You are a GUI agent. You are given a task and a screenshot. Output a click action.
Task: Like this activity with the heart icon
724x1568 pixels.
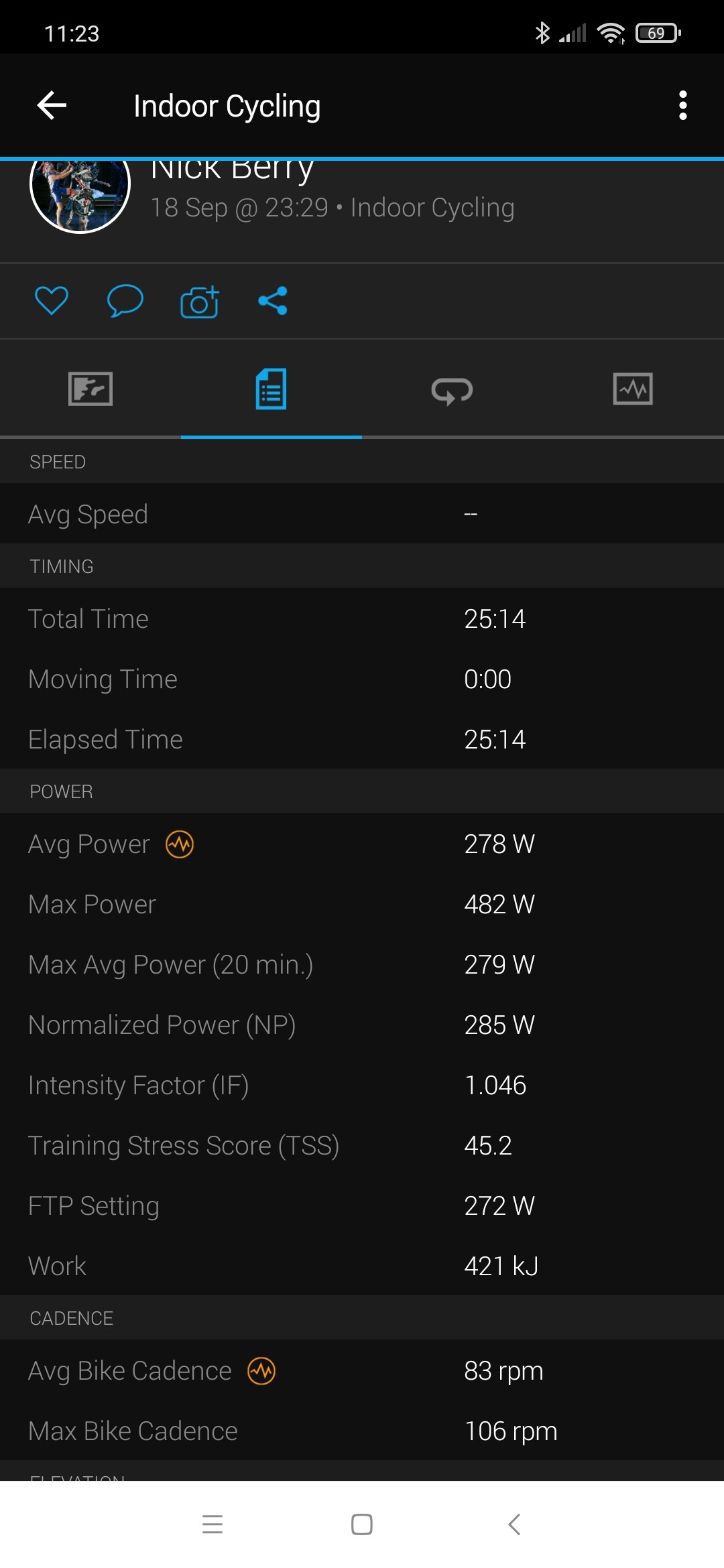[x=52, y=301]
